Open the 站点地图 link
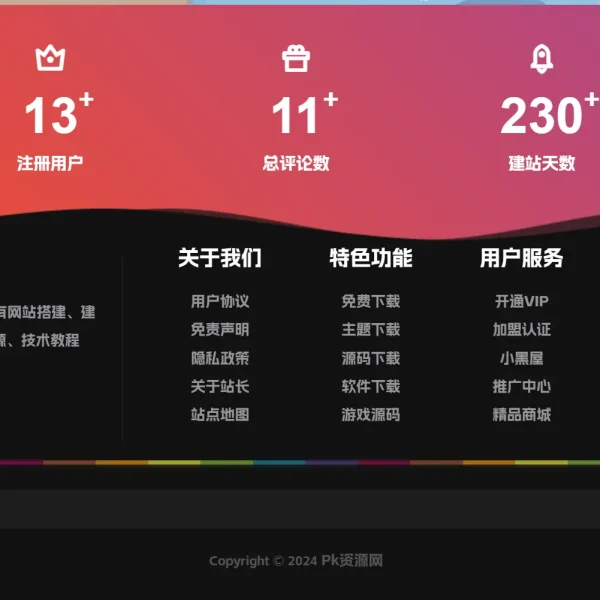 click(220, 414)
